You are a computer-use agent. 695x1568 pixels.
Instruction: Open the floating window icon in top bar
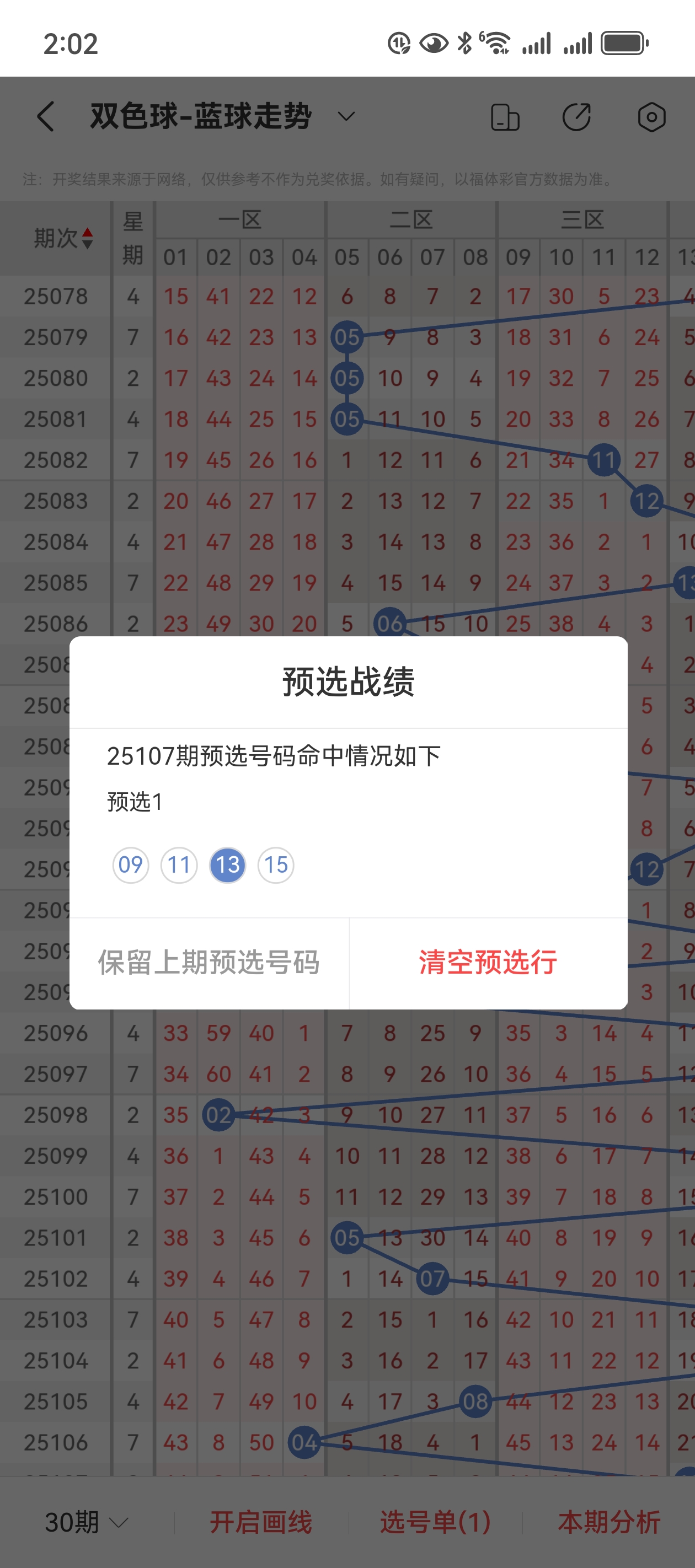(506, 117)
